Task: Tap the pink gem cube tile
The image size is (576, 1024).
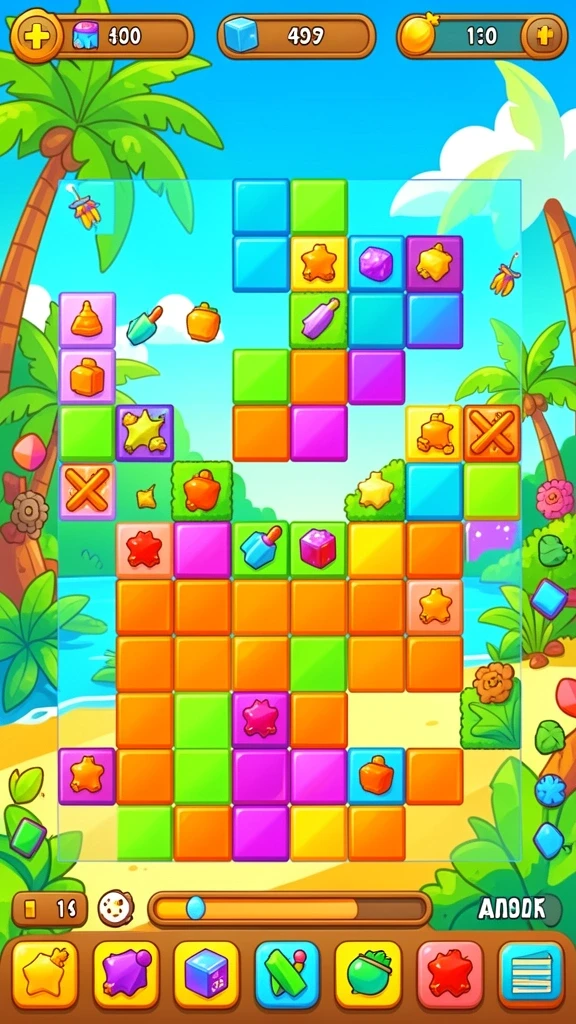Action: (318, 549)
